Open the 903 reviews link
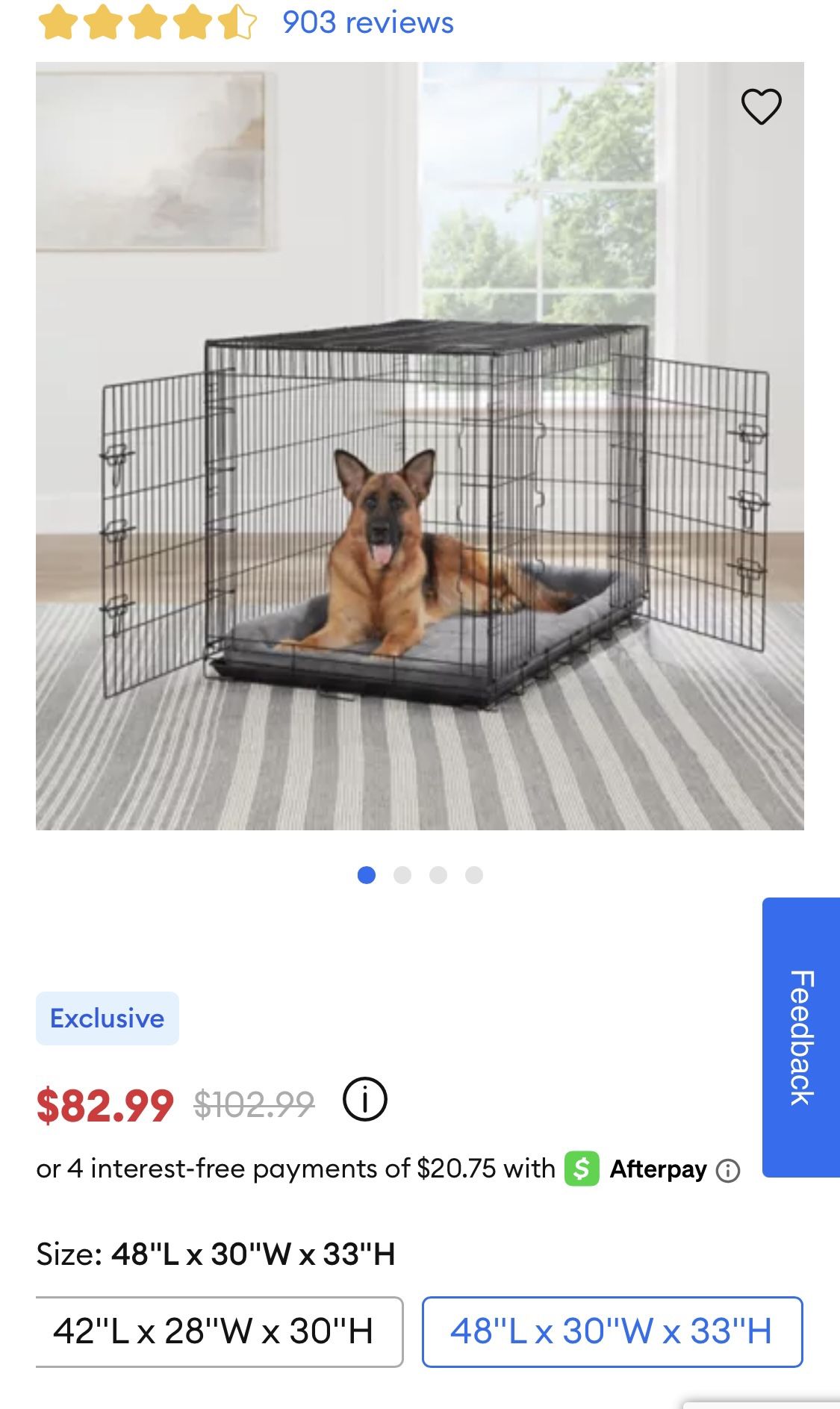The width and height of the screenshot is (840, 1409). [364, 22]
